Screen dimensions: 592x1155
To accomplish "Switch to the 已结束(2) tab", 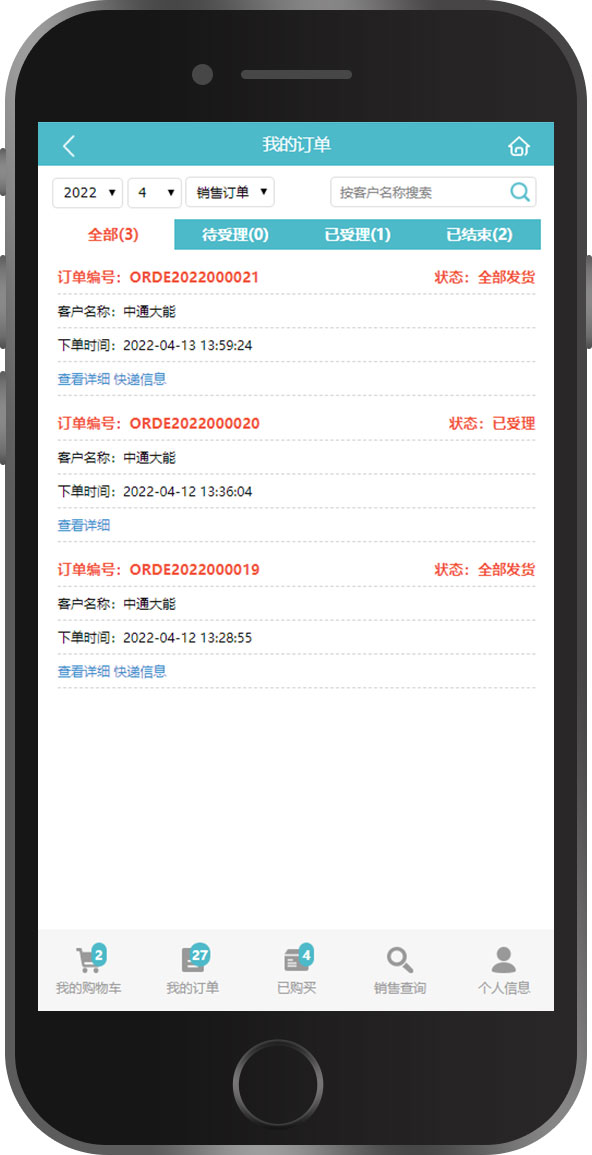I will click(x=479, y=235).
